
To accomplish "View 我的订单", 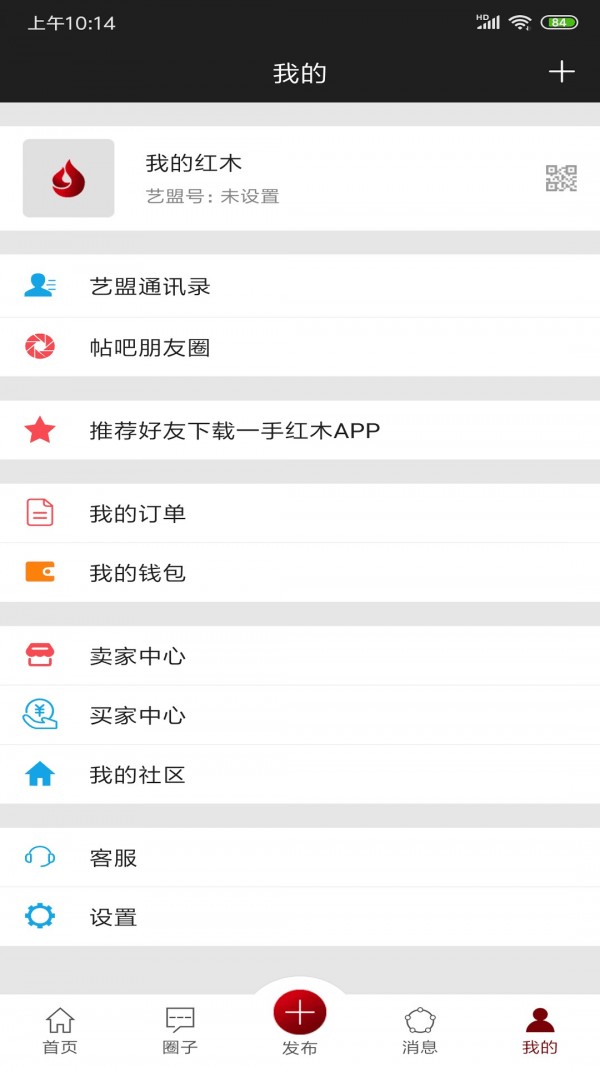I will [x=300, y=513].
